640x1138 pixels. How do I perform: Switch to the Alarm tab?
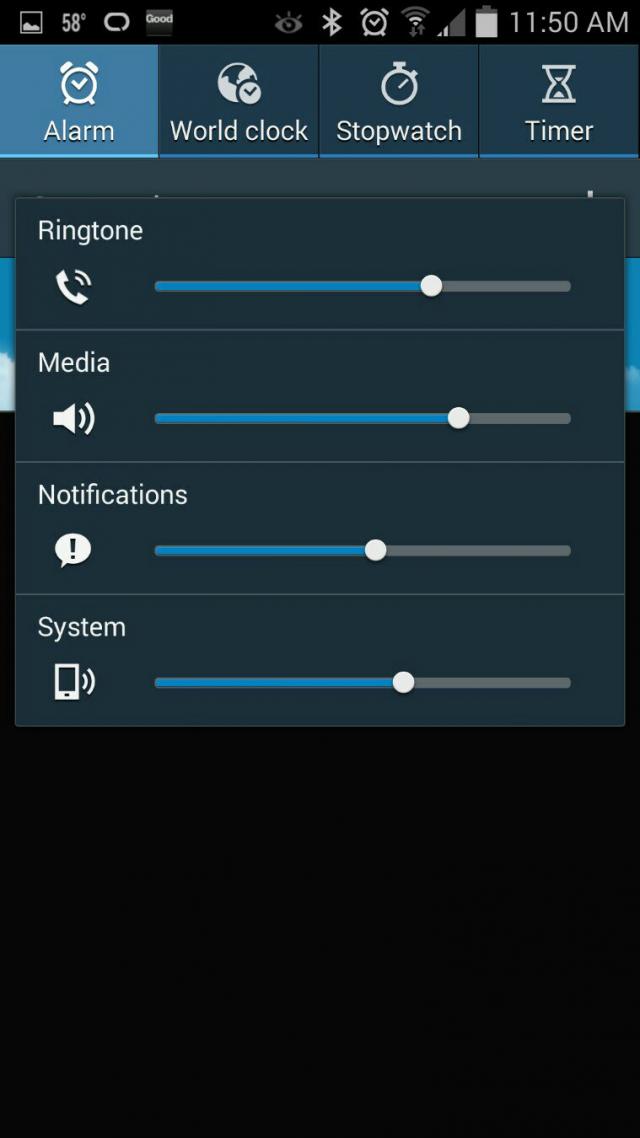79,101
